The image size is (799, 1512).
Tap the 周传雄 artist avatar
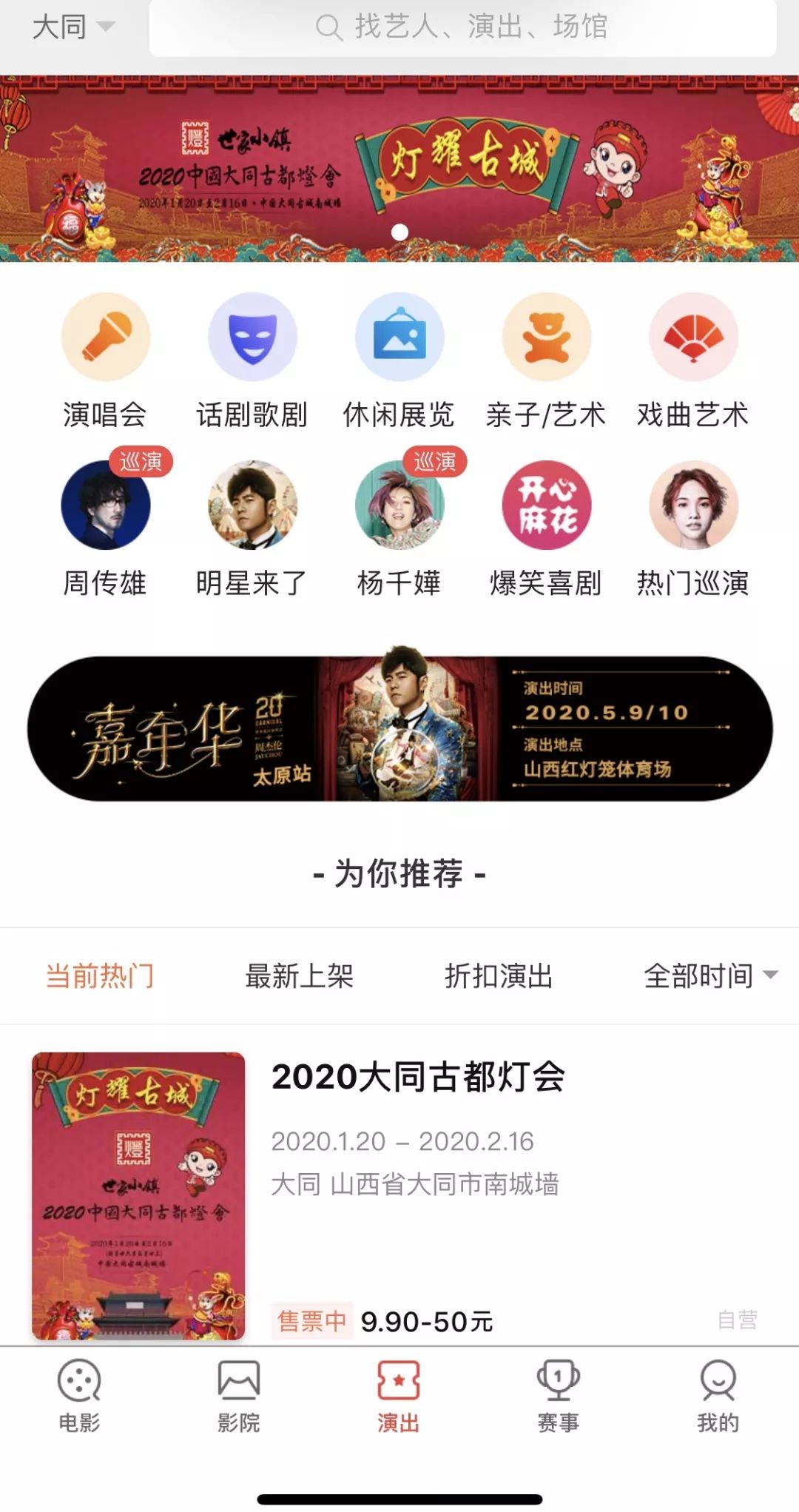[106, 505]
